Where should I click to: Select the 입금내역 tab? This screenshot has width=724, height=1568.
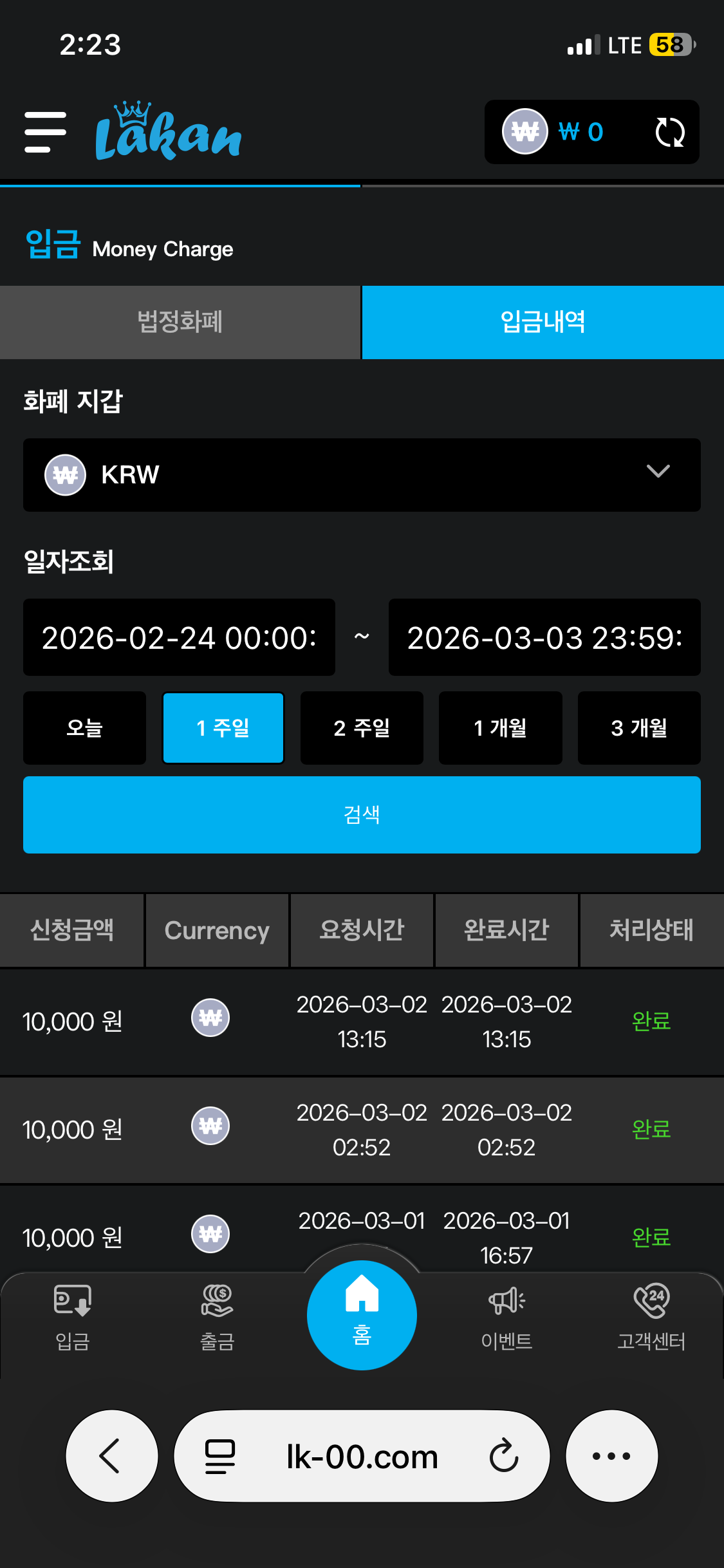[x=543, y=322]
